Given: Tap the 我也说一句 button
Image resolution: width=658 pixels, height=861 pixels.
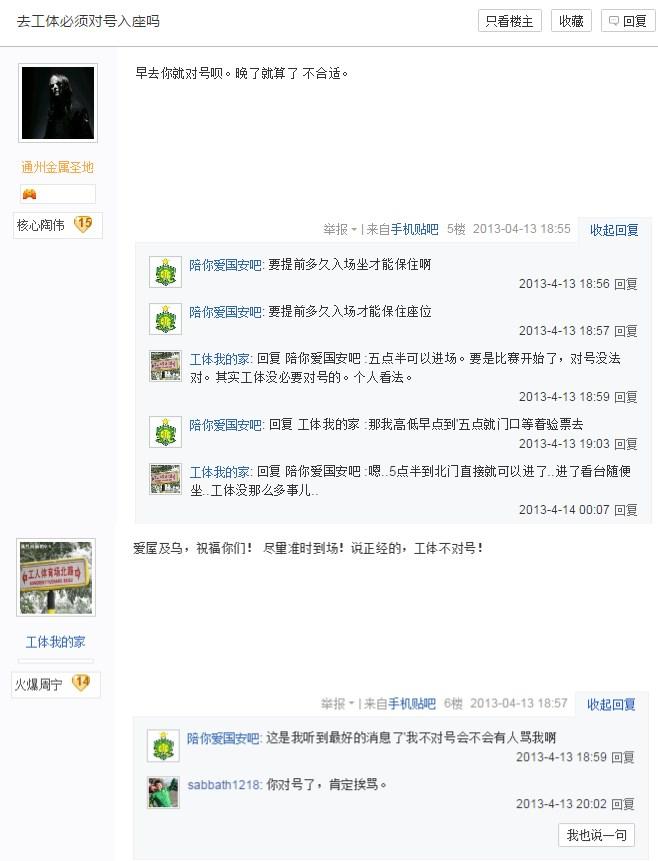Looking at the screenshot, I should tap(596, 835).
